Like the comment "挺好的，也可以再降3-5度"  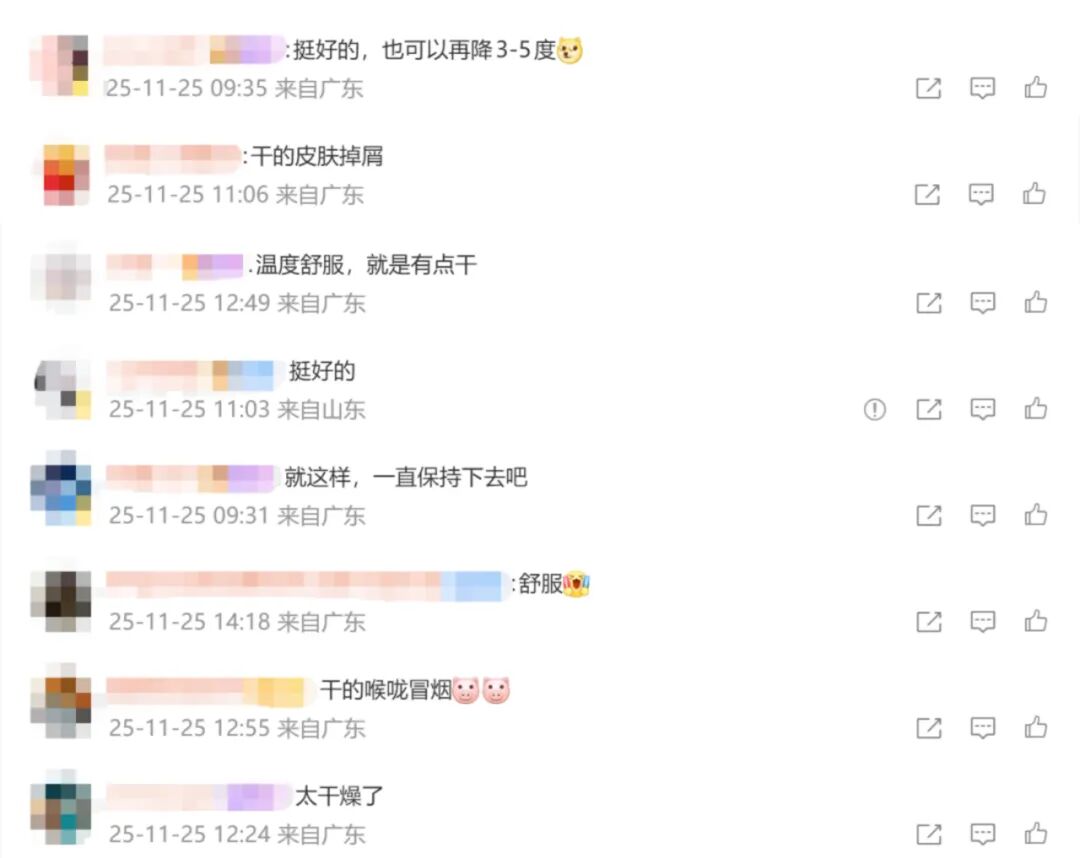[1035, 88]
